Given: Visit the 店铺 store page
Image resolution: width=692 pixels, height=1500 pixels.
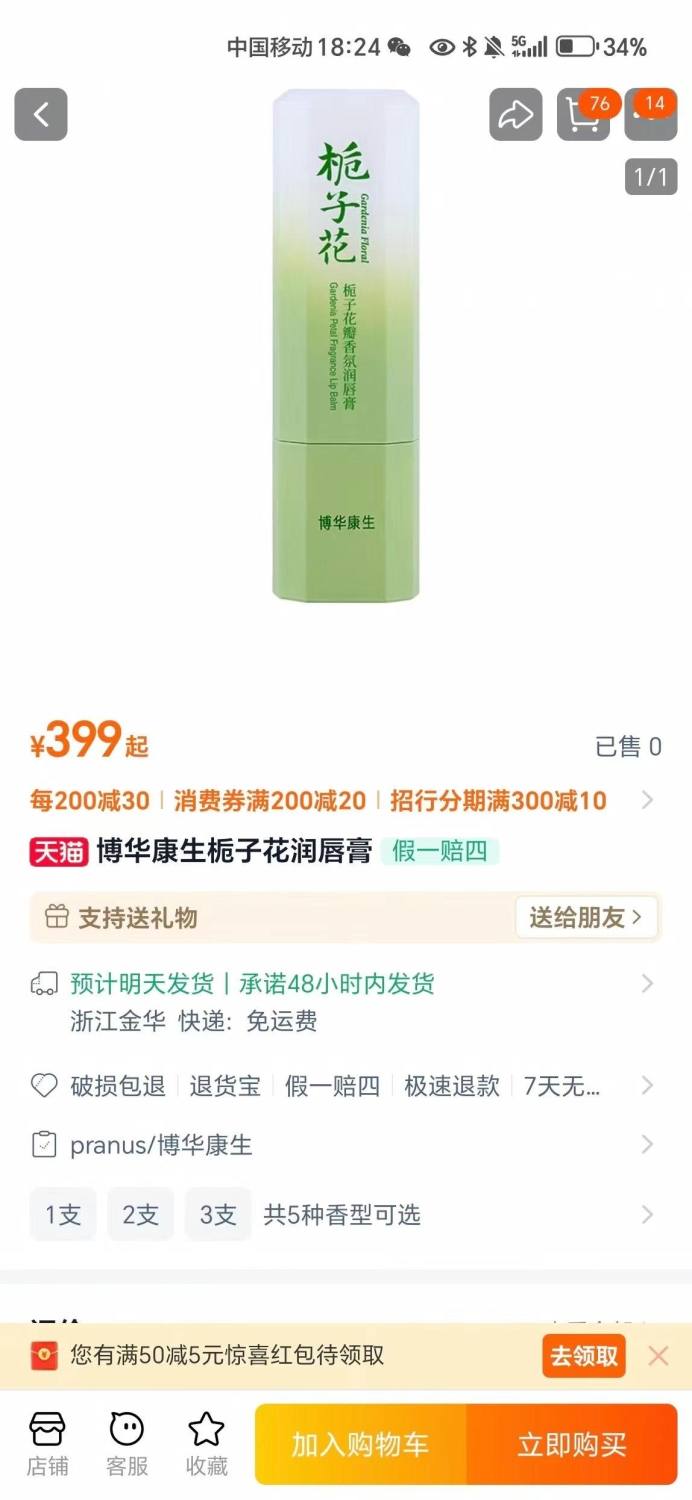Looking at the screenshot, I should [x=47, y=1444].
